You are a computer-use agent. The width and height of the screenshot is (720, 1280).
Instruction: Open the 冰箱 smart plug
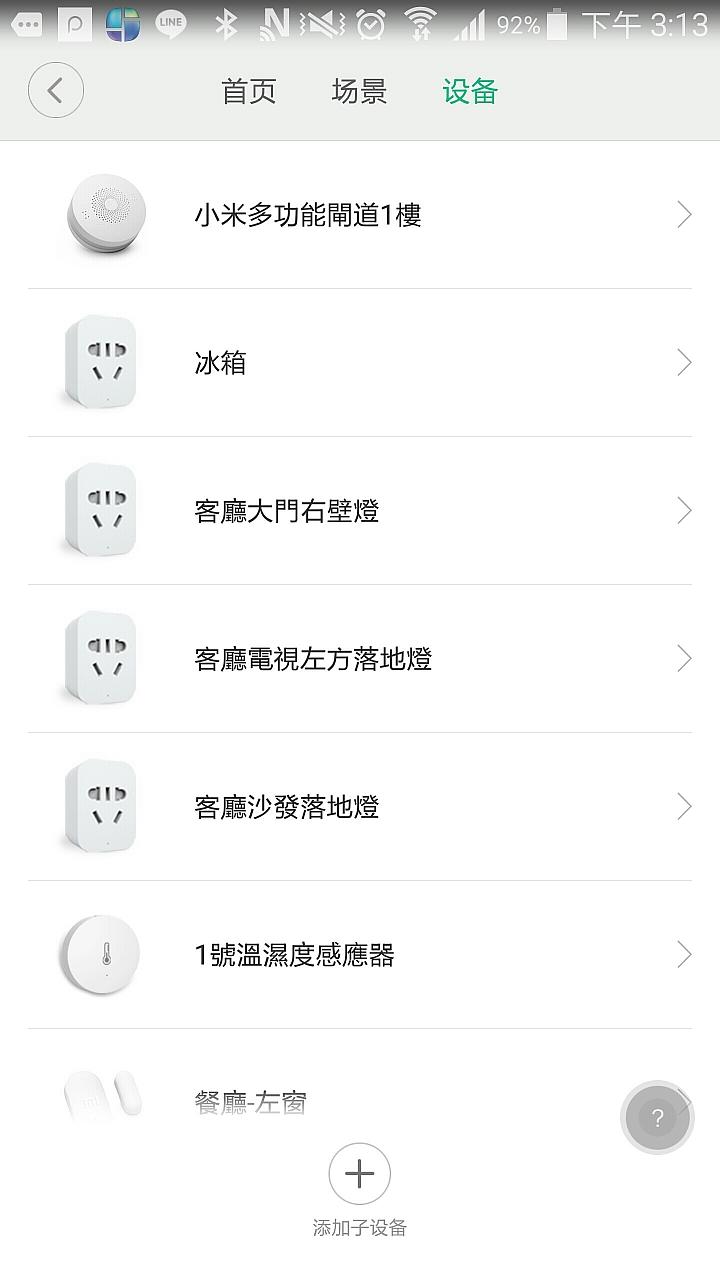pos(360,363)
